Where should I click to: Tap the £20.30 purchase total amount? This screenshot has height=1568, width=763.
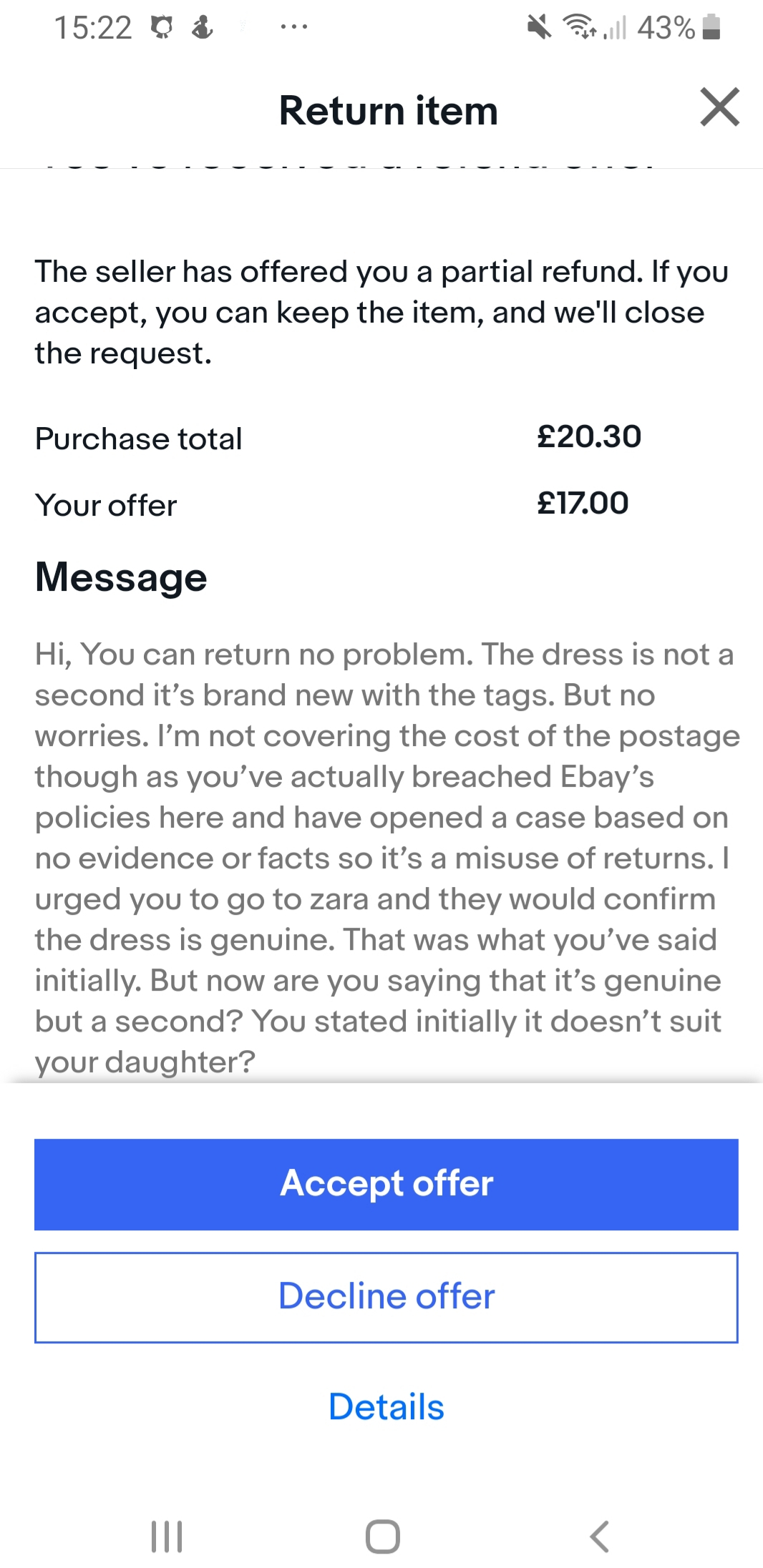(589, 438)
